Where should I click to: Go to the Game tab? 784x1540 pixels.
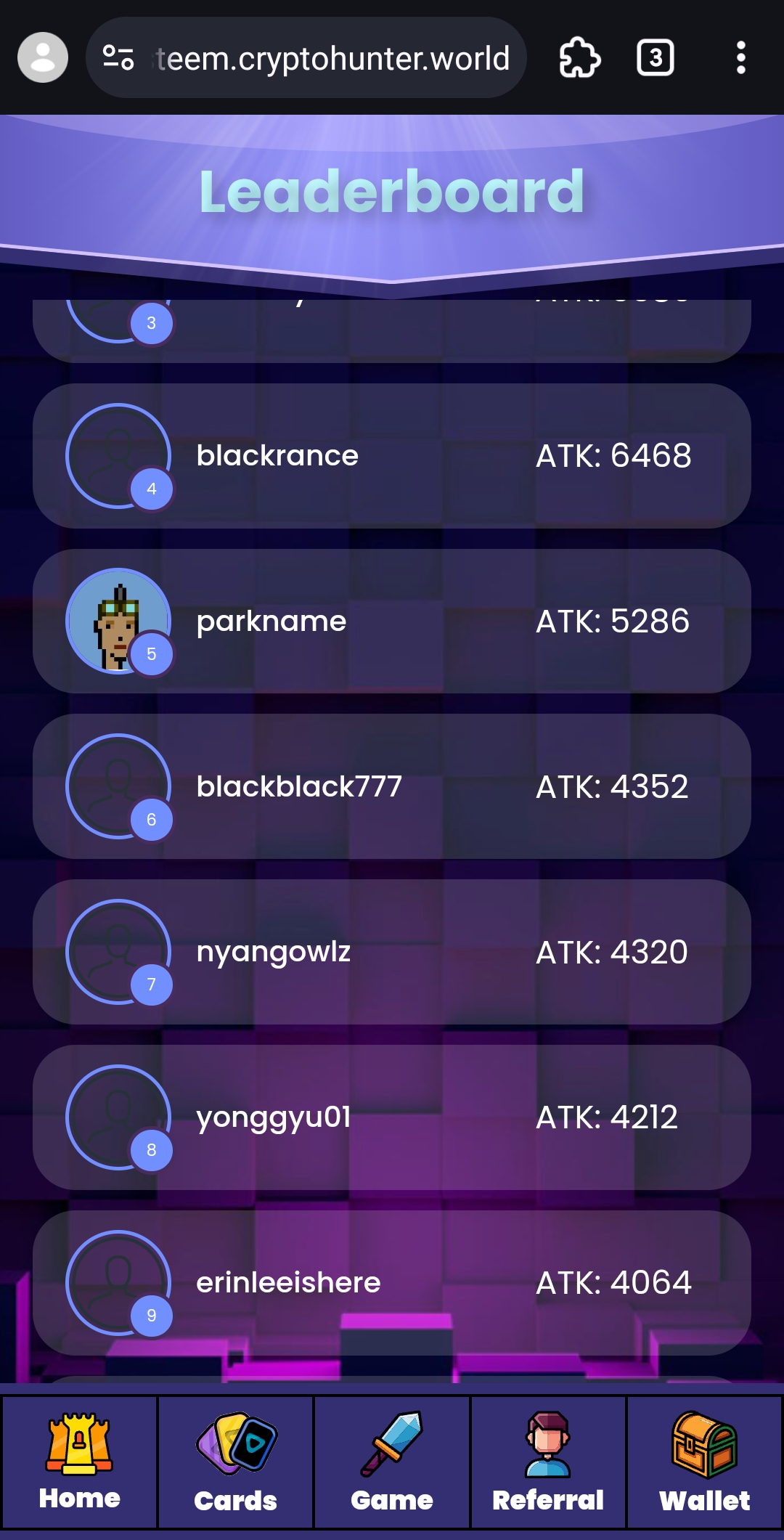pyautogui.click(x=392, y=1461)
